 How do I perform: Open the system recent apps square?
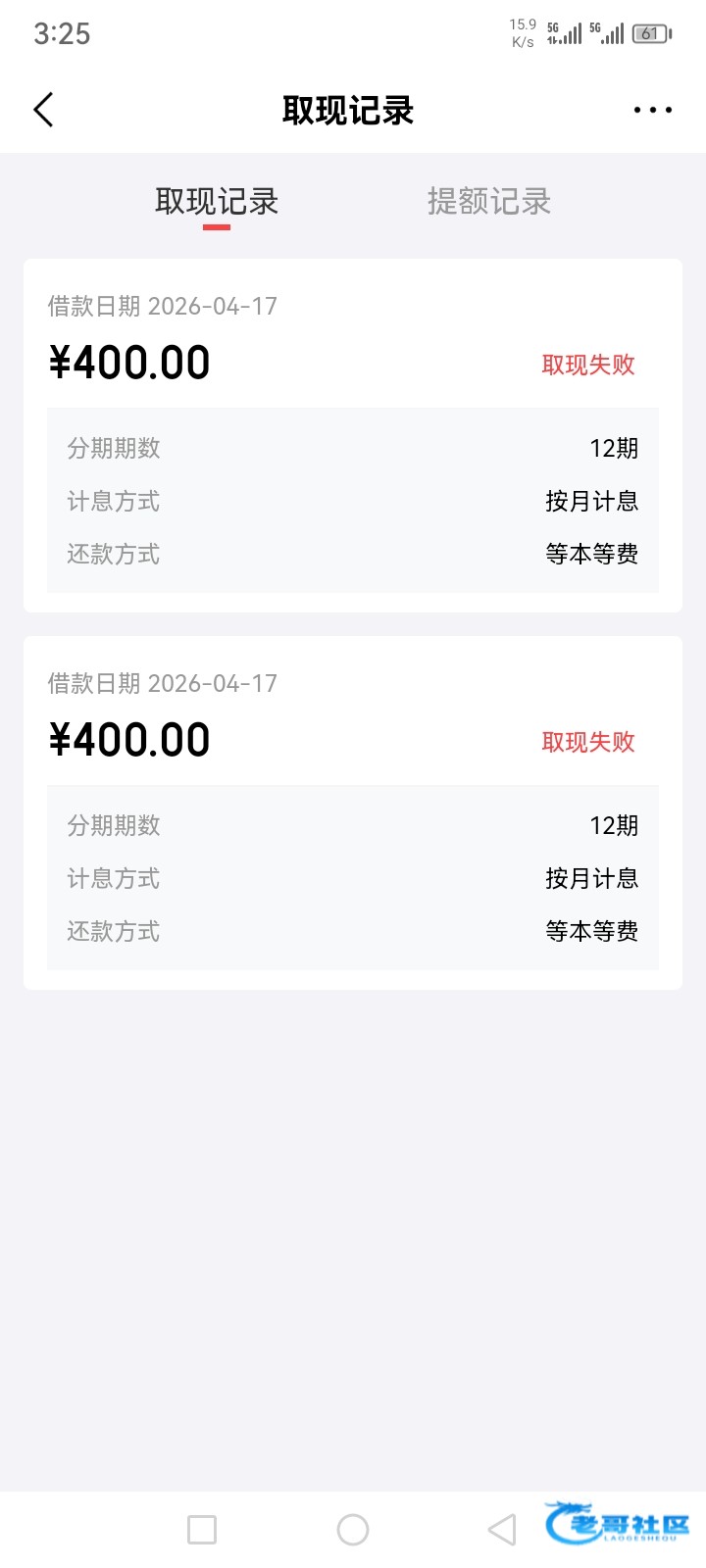202,1529
